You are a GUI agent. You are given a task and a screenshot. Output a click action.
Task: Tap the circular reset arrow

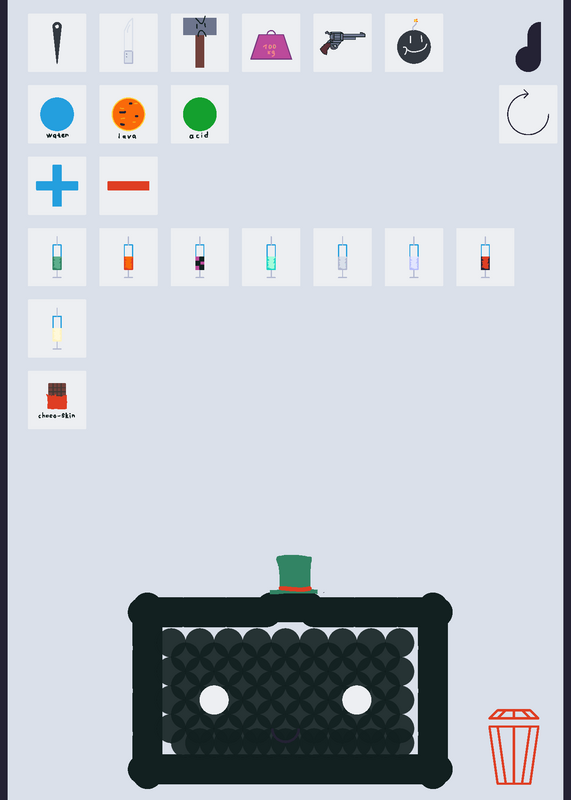(528, 114)
